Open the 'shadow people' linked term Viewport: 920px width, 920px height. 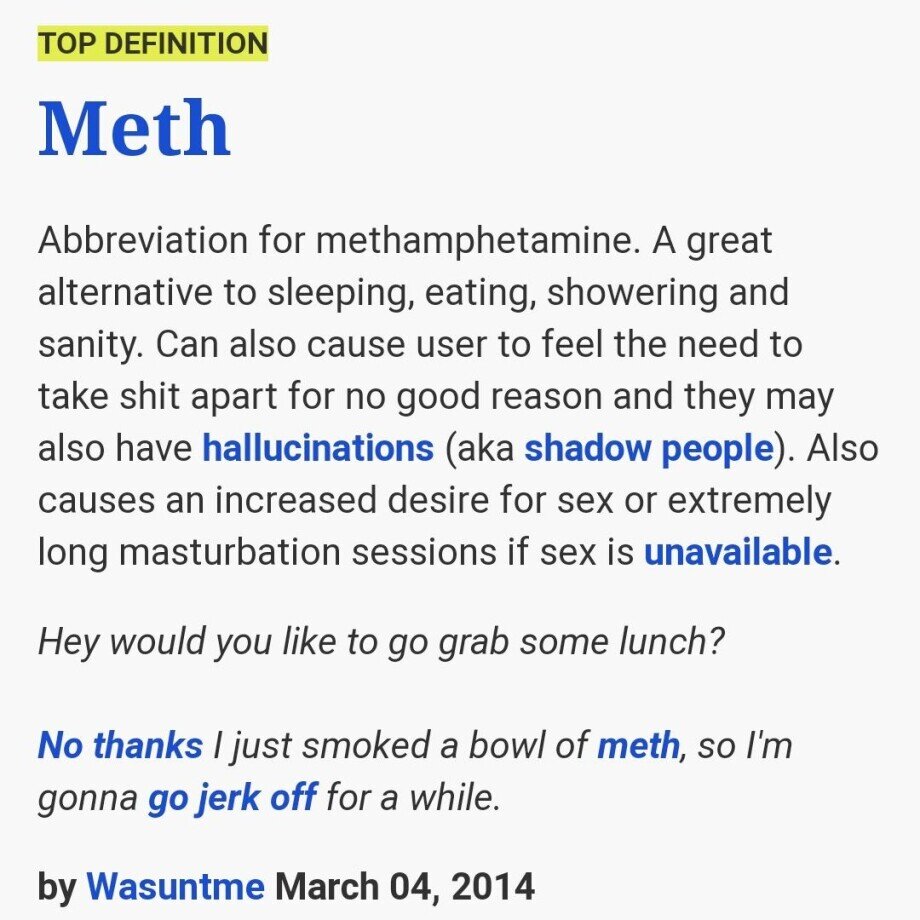click(x=649, y=447)
